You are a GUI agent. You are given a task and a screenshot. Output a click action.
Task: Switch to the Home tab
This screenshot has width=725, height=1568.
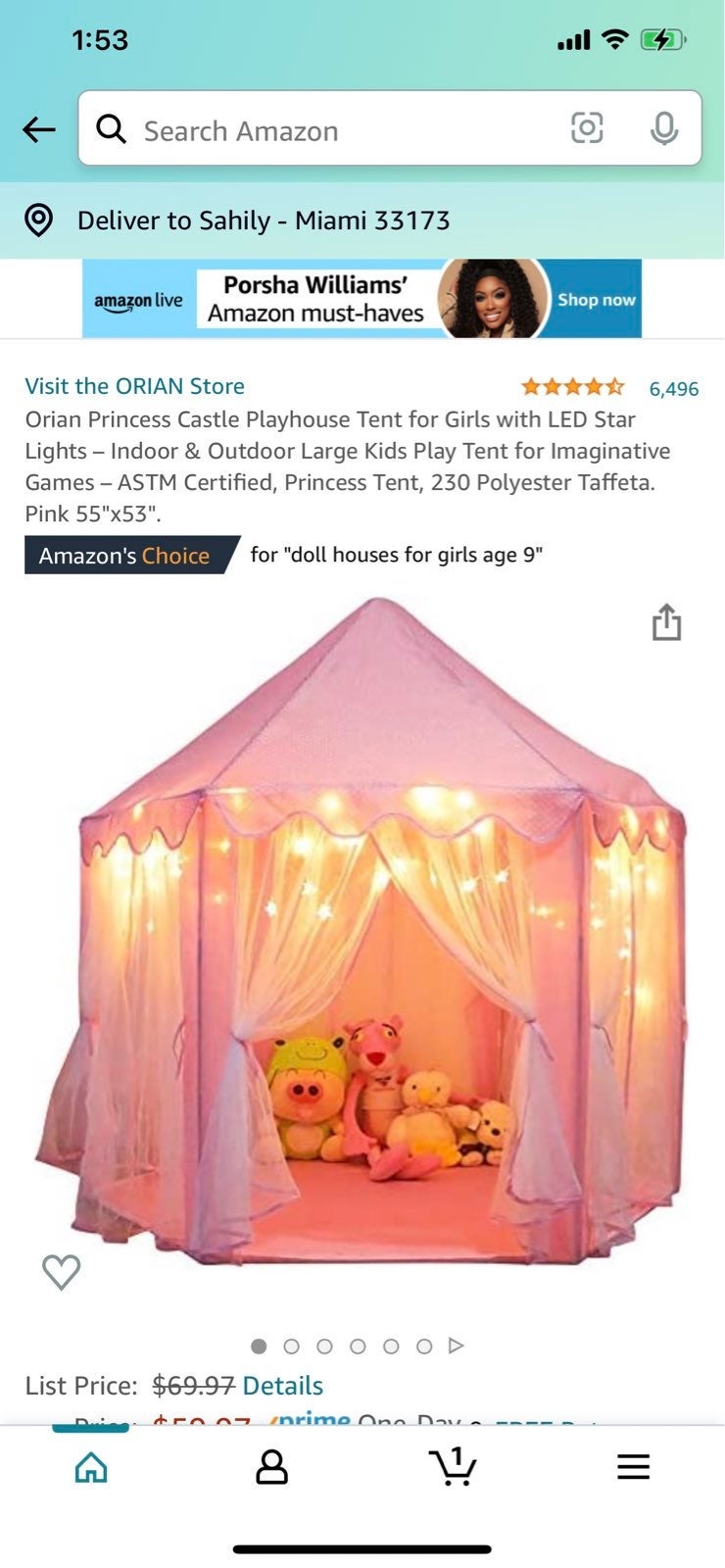click(x=91, y=1467)
